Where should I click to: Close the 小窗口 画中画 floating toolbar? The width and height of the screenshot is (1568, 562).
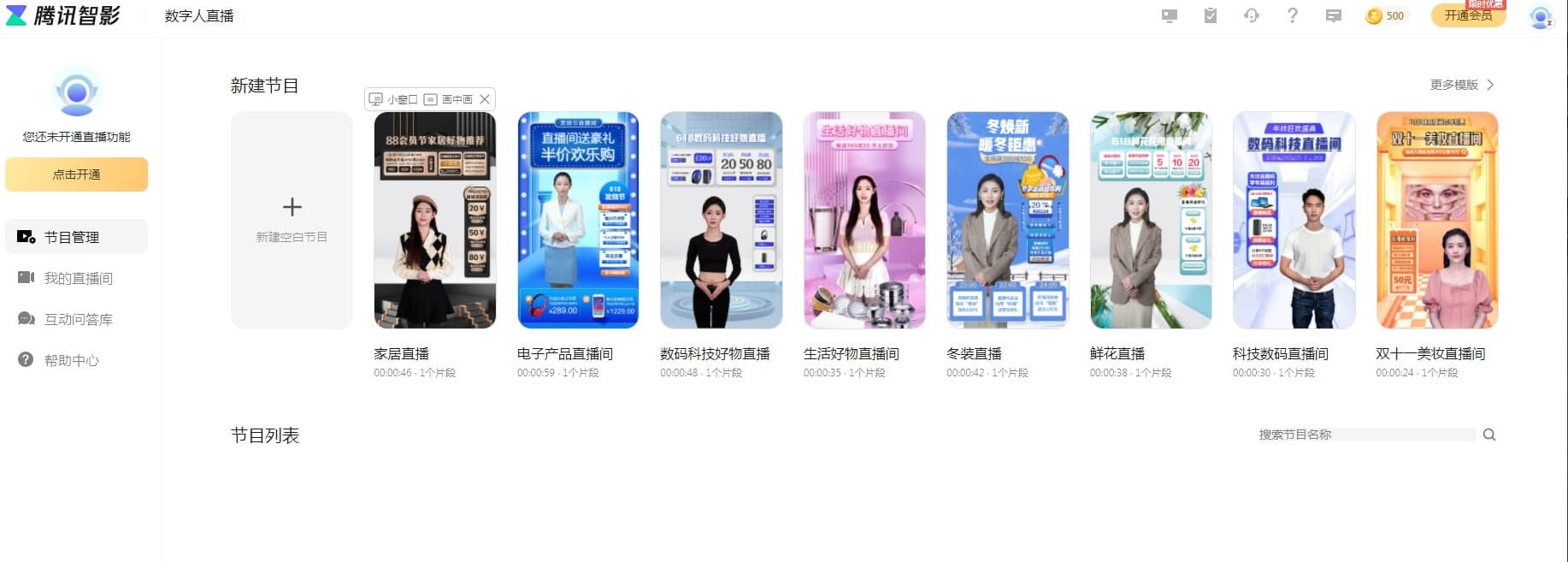[485, 99]
